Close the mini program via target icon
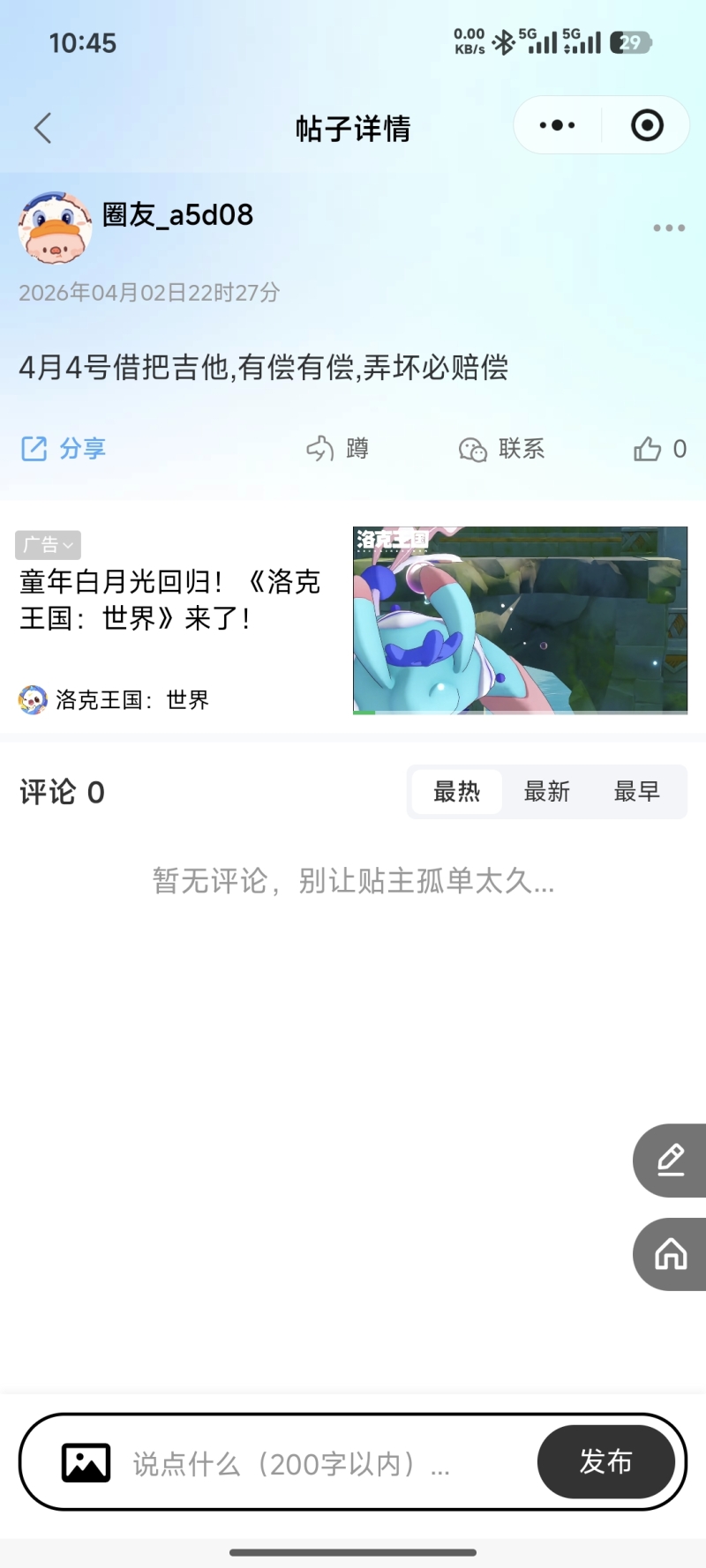Screen dimensions: 706x1568 click(x=647, y=125)
